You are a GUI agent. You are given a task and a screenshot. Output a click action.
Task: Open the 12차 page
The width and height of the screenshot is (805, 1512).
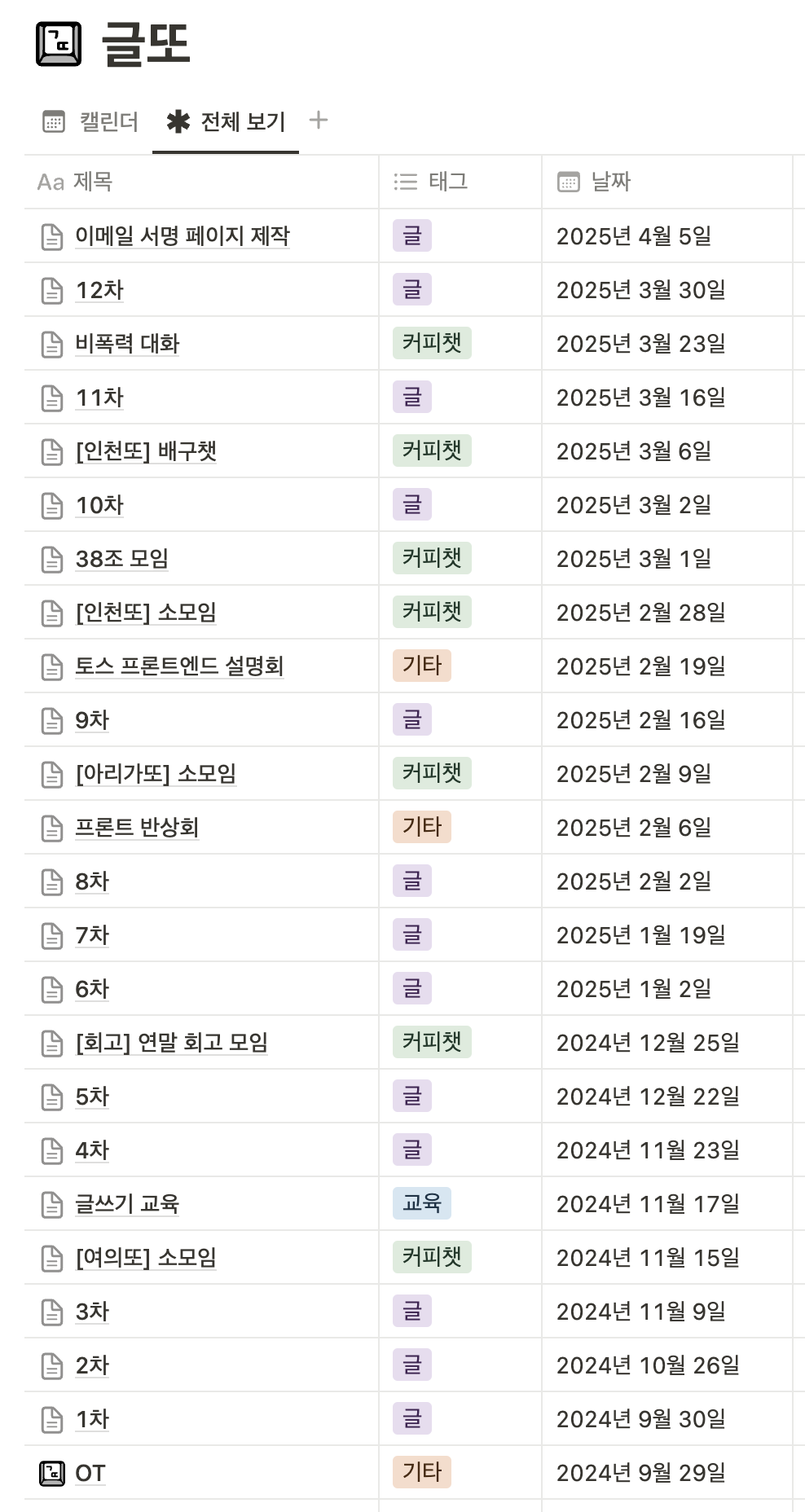click(99, 289)
